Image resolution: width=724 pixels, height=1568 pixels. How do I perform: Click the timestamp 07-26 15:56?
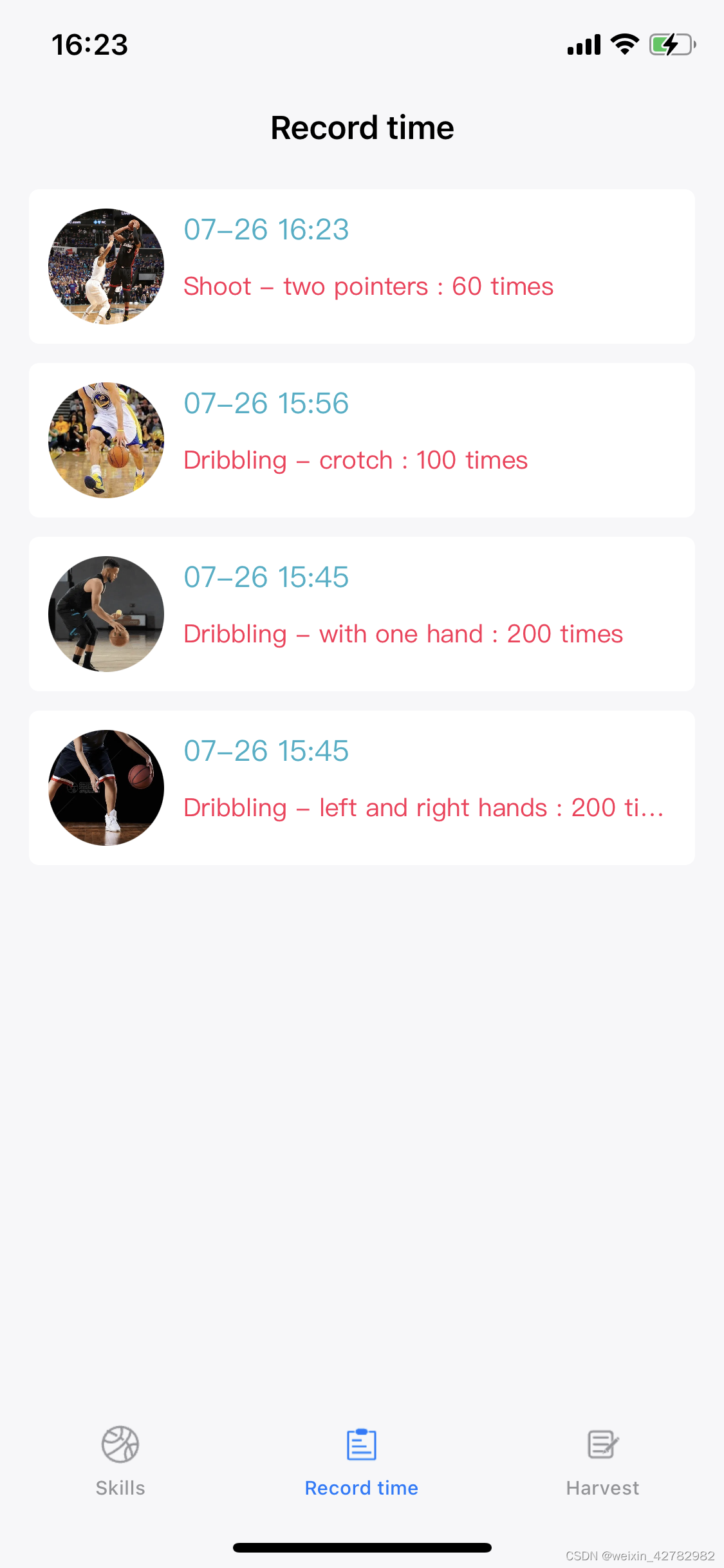pyautogui.click(x=266, y=404)
